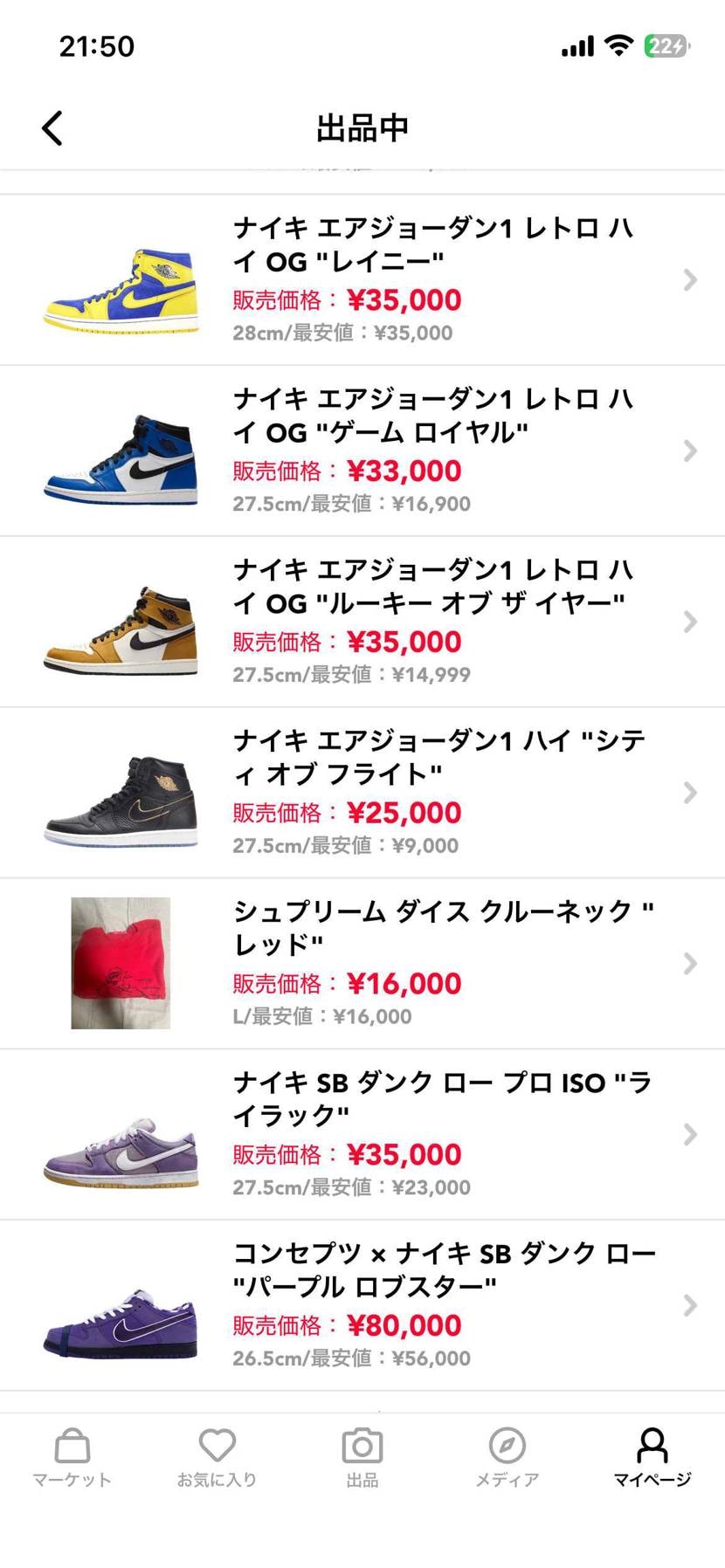
Task: Tap the cellular signal bars icon
Action: (577, 46)
